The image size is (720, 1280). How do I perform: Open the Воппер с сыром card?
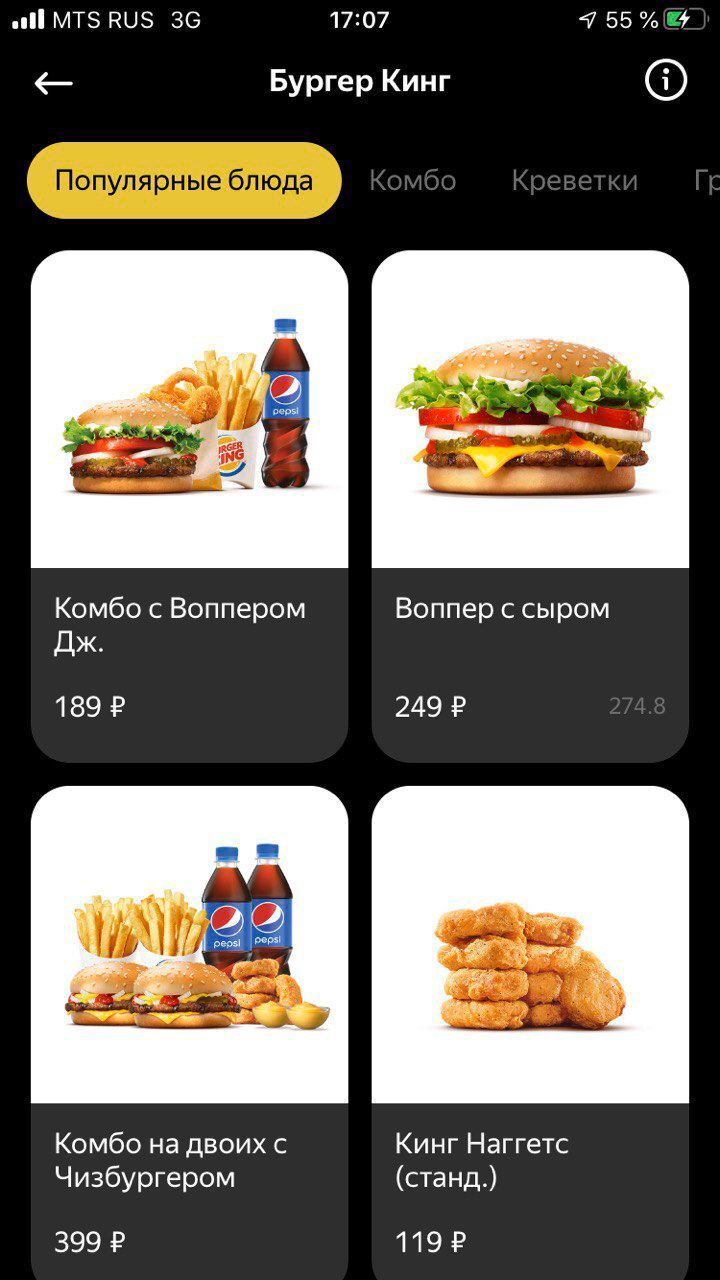click(530, 507)
